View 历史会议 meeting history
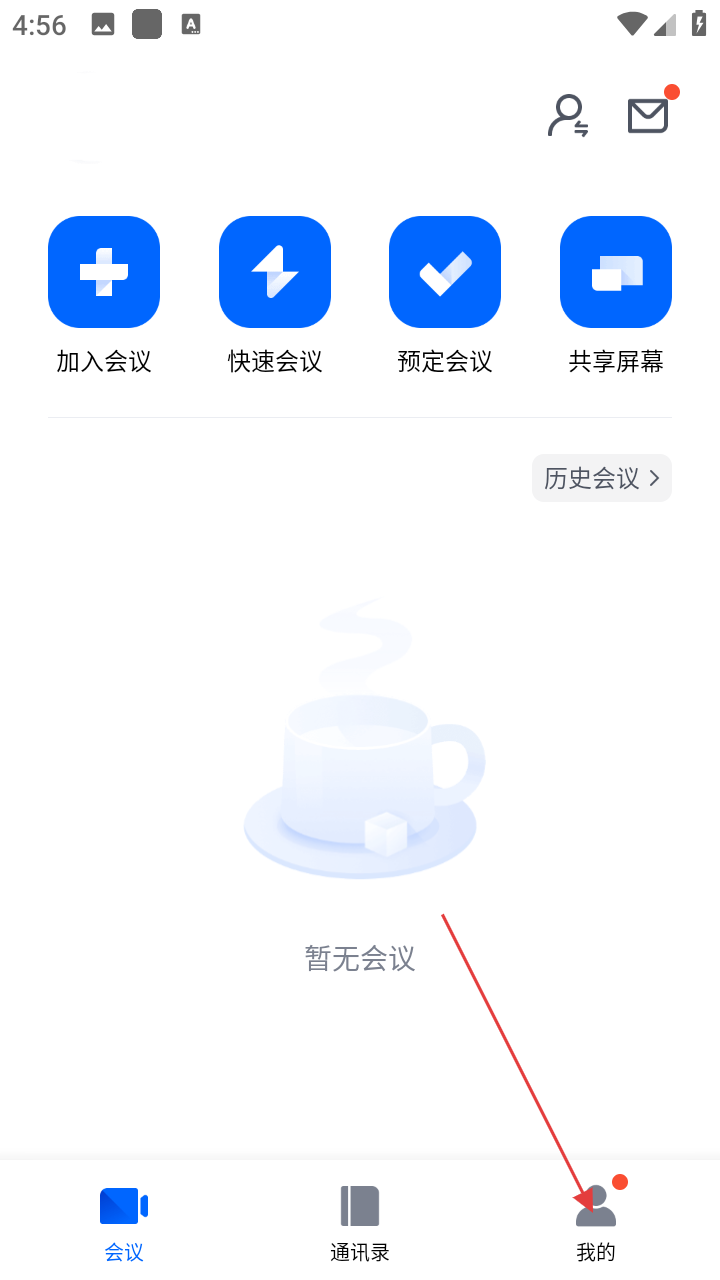Screen dimensions: 720x1280 tap(601, 478)
